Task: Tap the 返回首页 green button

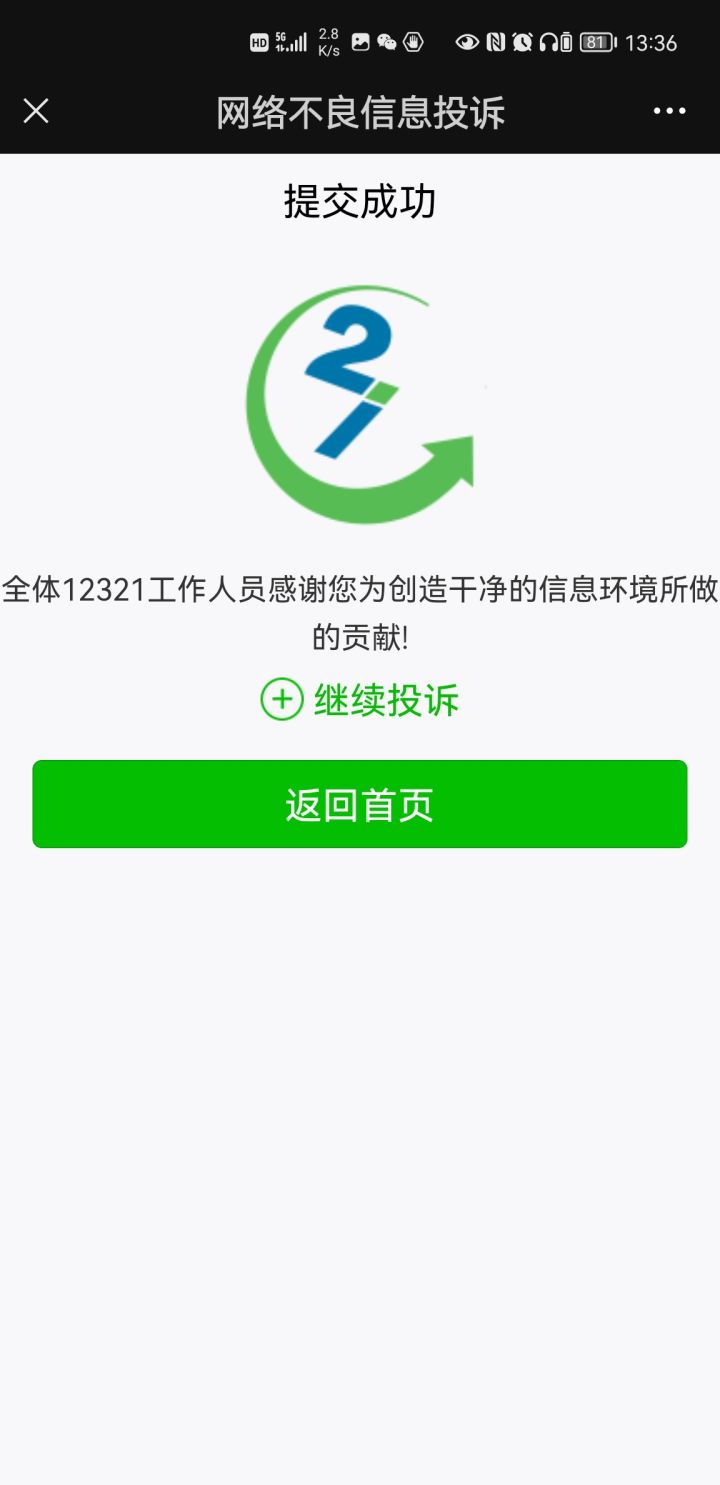Action: click(360, 803)
